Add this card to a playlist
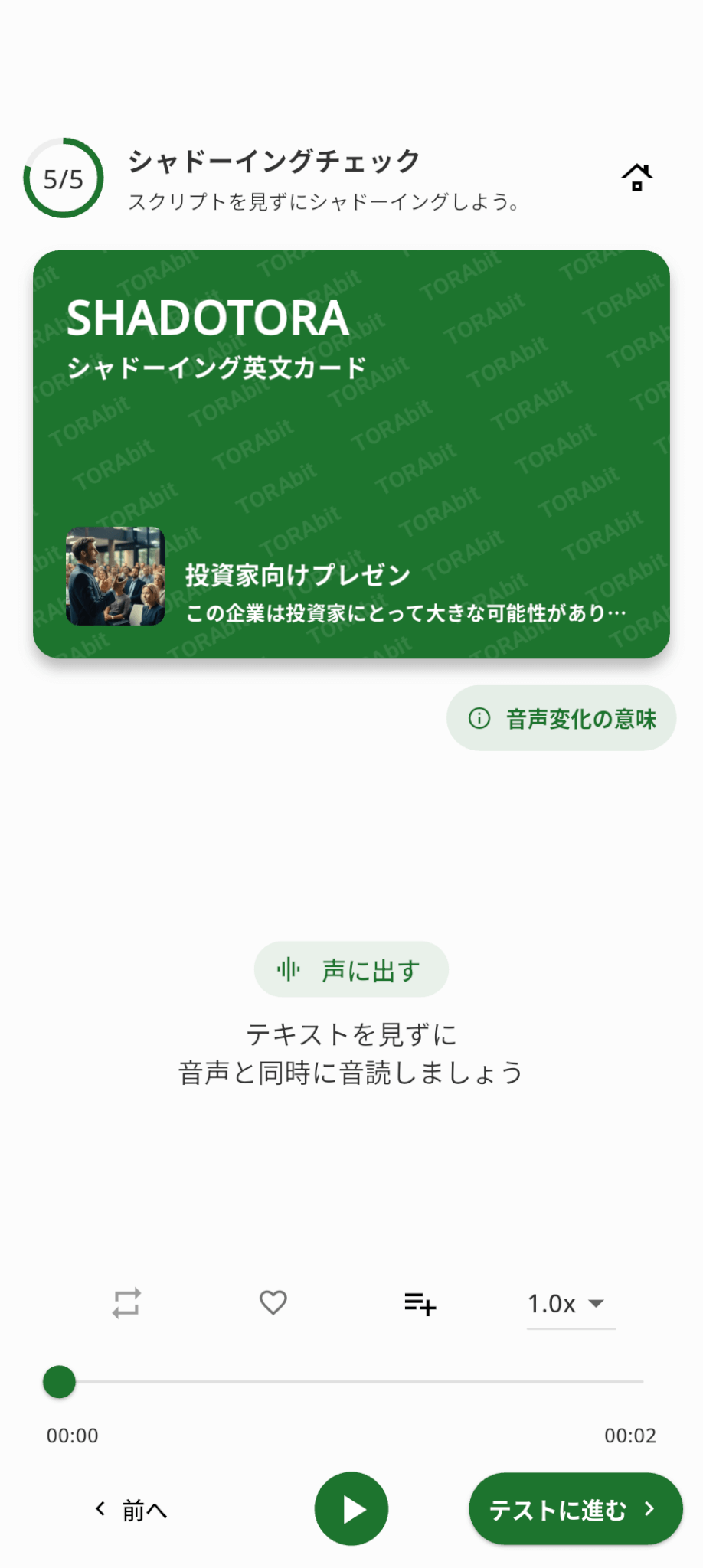This screenshot has width=703, height=1568. (420, 1303)
